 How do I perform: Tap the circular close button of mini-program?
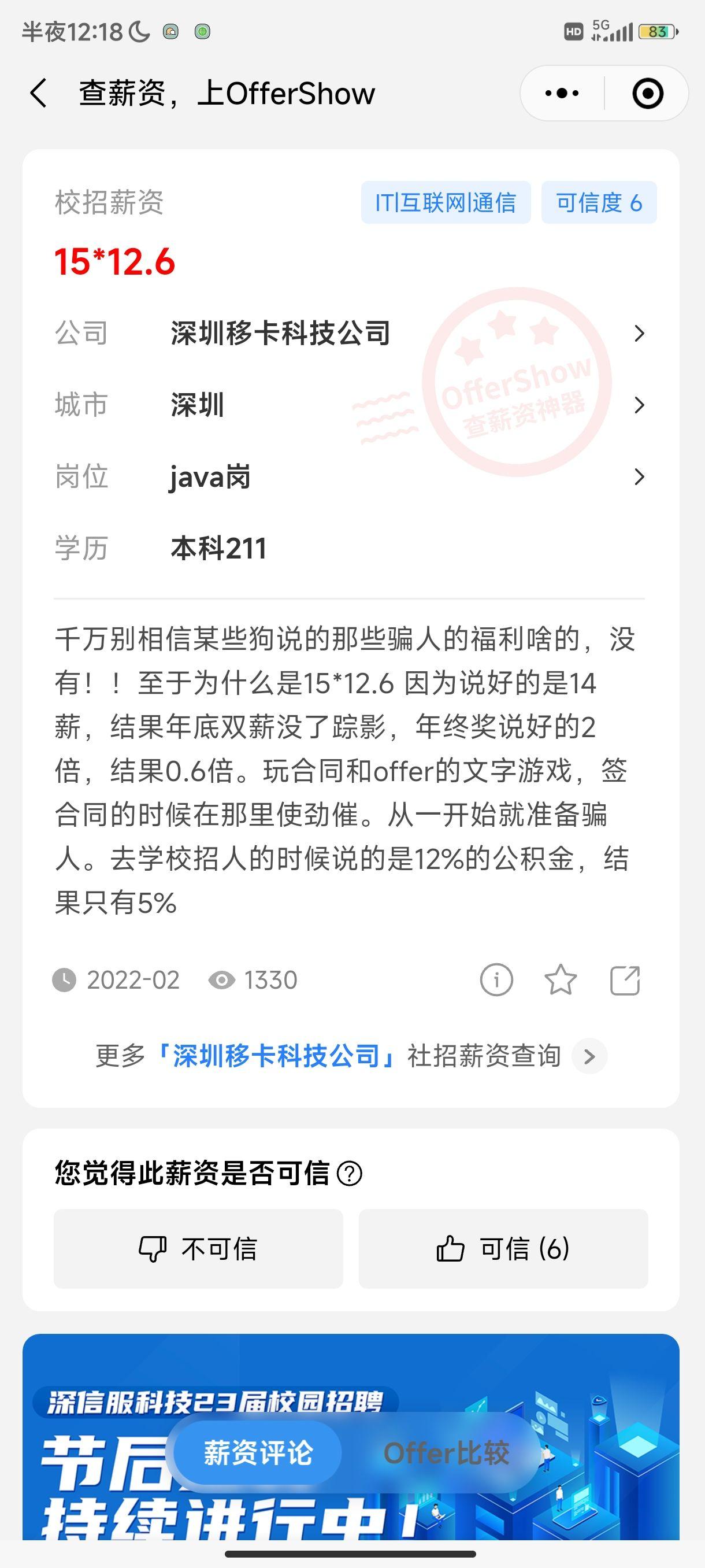coord(647,93)
